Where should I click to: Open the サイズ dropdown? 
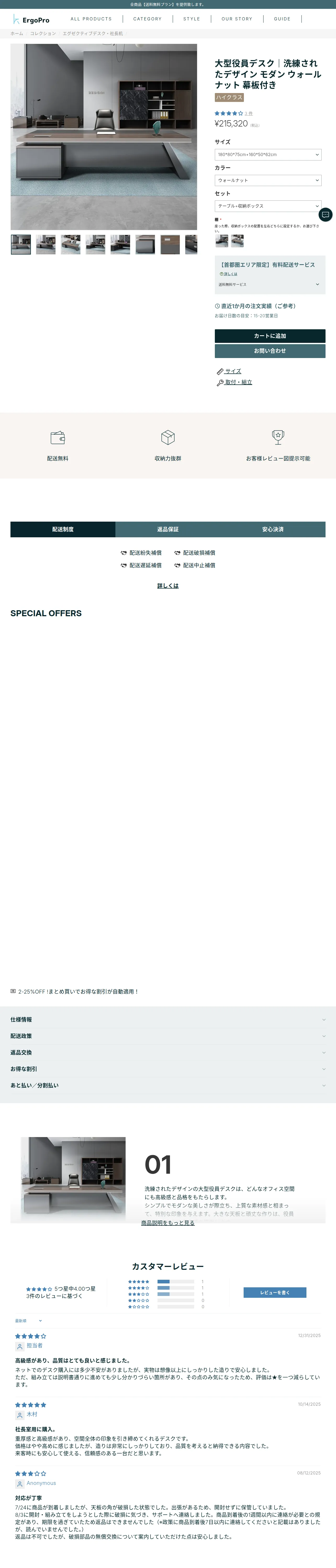point(268,155)
